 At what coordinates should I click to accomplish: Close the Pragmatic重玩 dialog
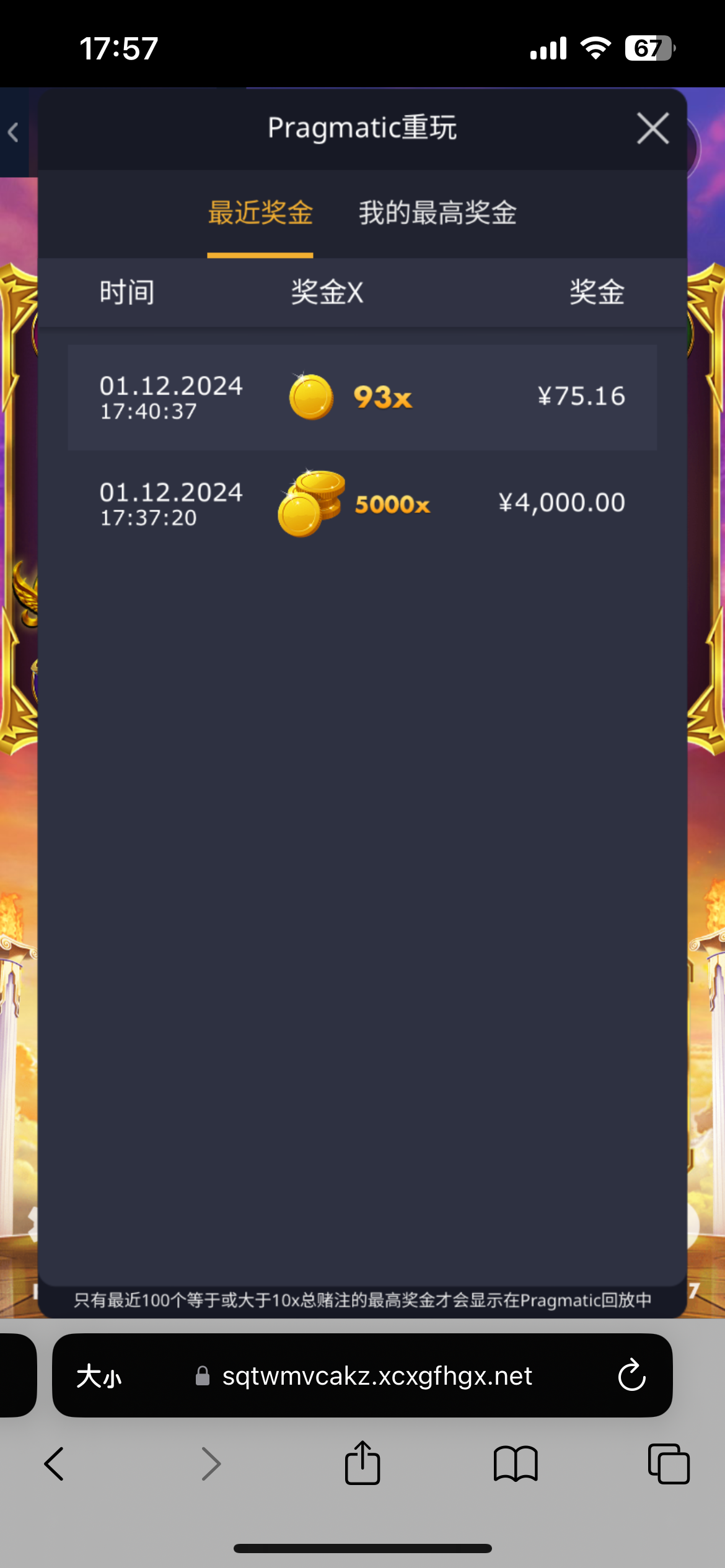tap(652, 129)
